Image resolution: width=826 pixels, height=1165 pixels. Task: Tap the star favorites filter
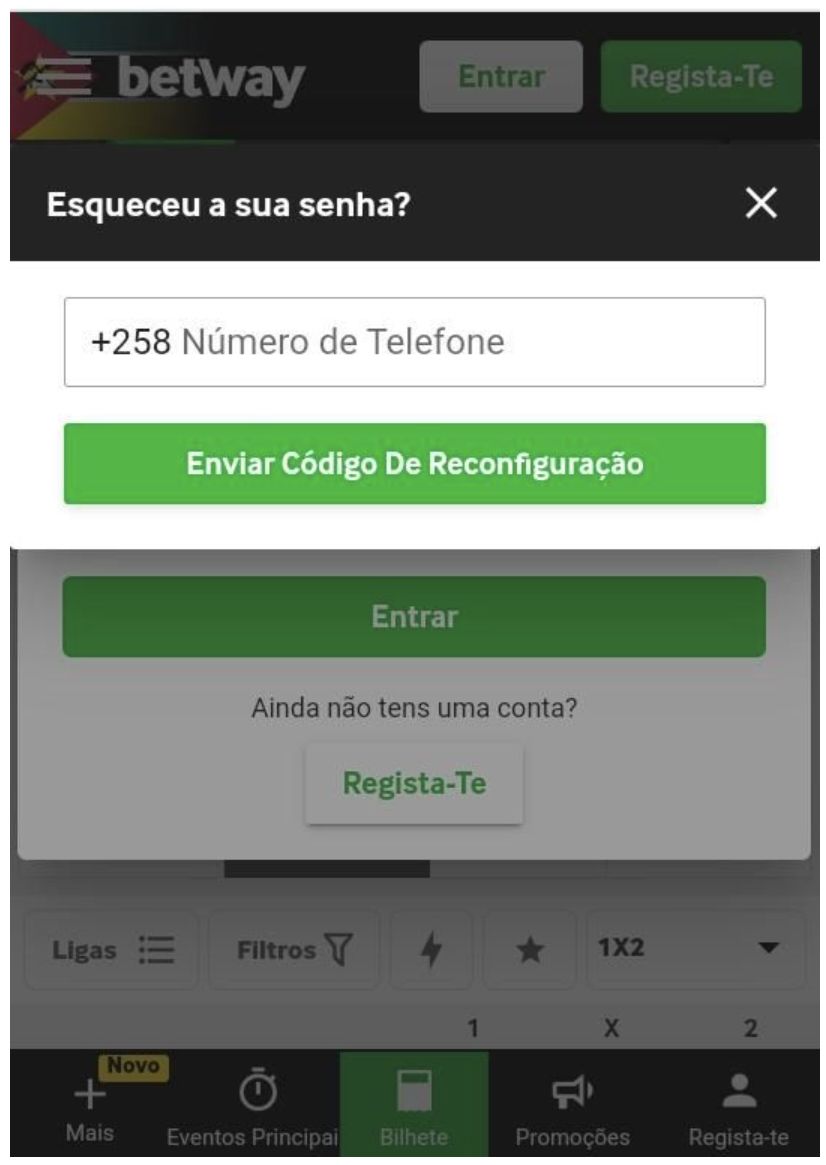tap(530, 950)
